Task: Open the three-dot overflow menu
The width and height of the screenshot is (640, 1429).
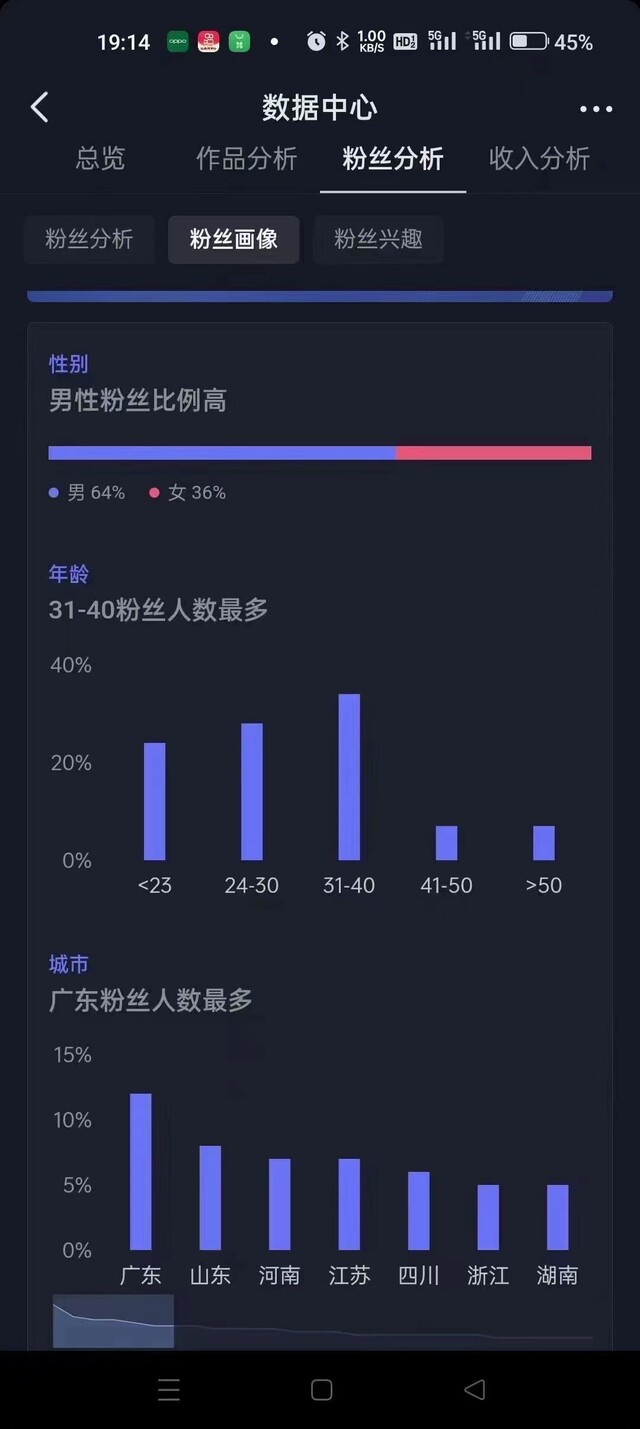Action: click(x=596, y=109)
